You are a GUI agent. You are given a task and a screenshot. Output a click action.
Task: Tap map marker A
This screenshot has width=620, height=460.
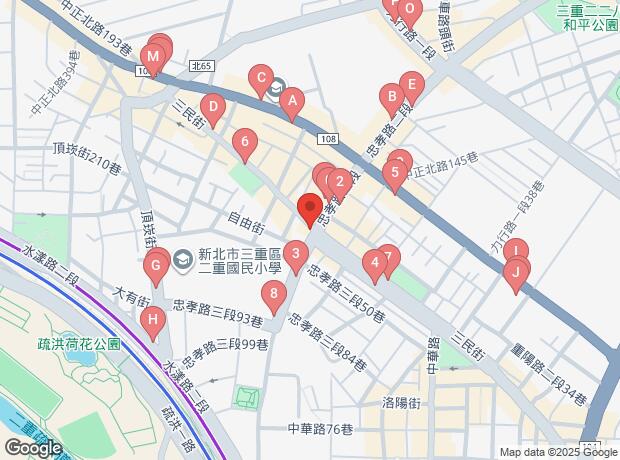tap(291, 101)
